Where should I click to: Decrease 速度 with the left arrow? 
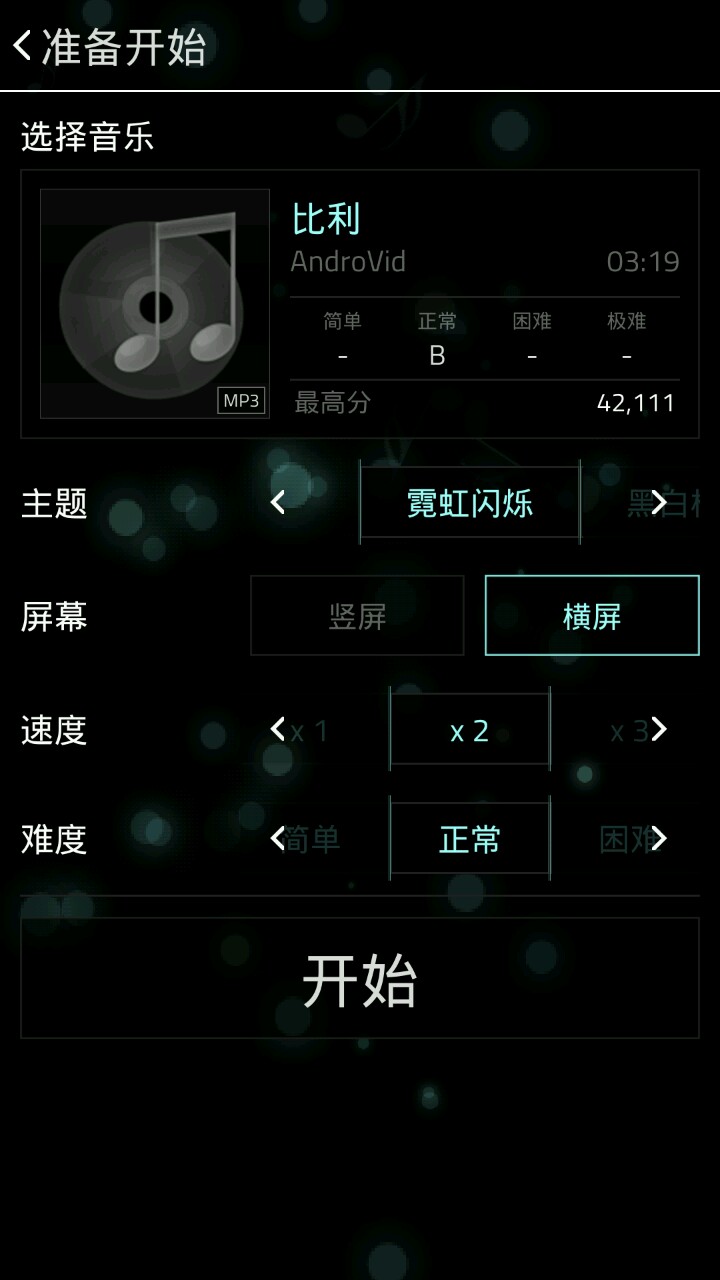[278, 730]
